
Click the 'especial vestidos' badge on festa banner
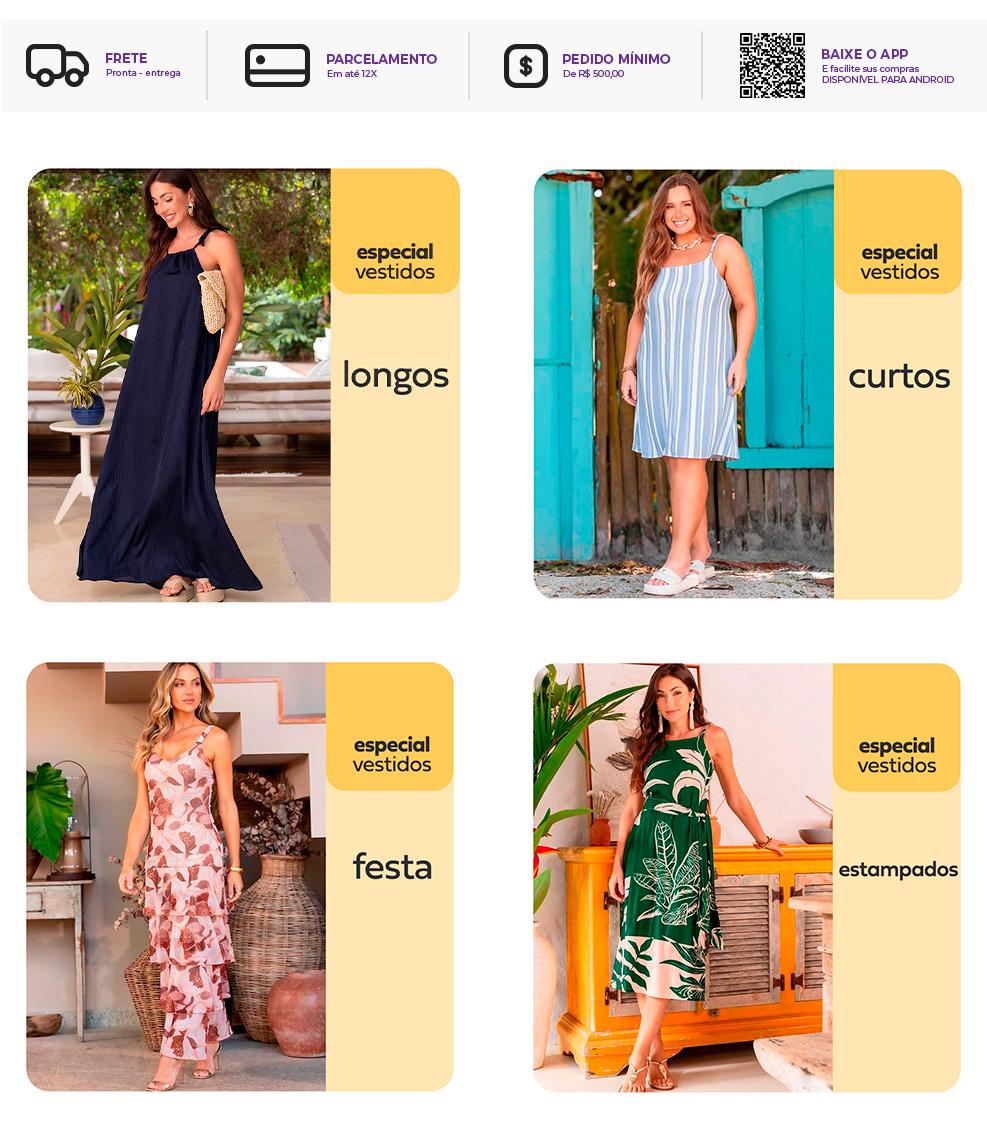(x=391, y=753)
